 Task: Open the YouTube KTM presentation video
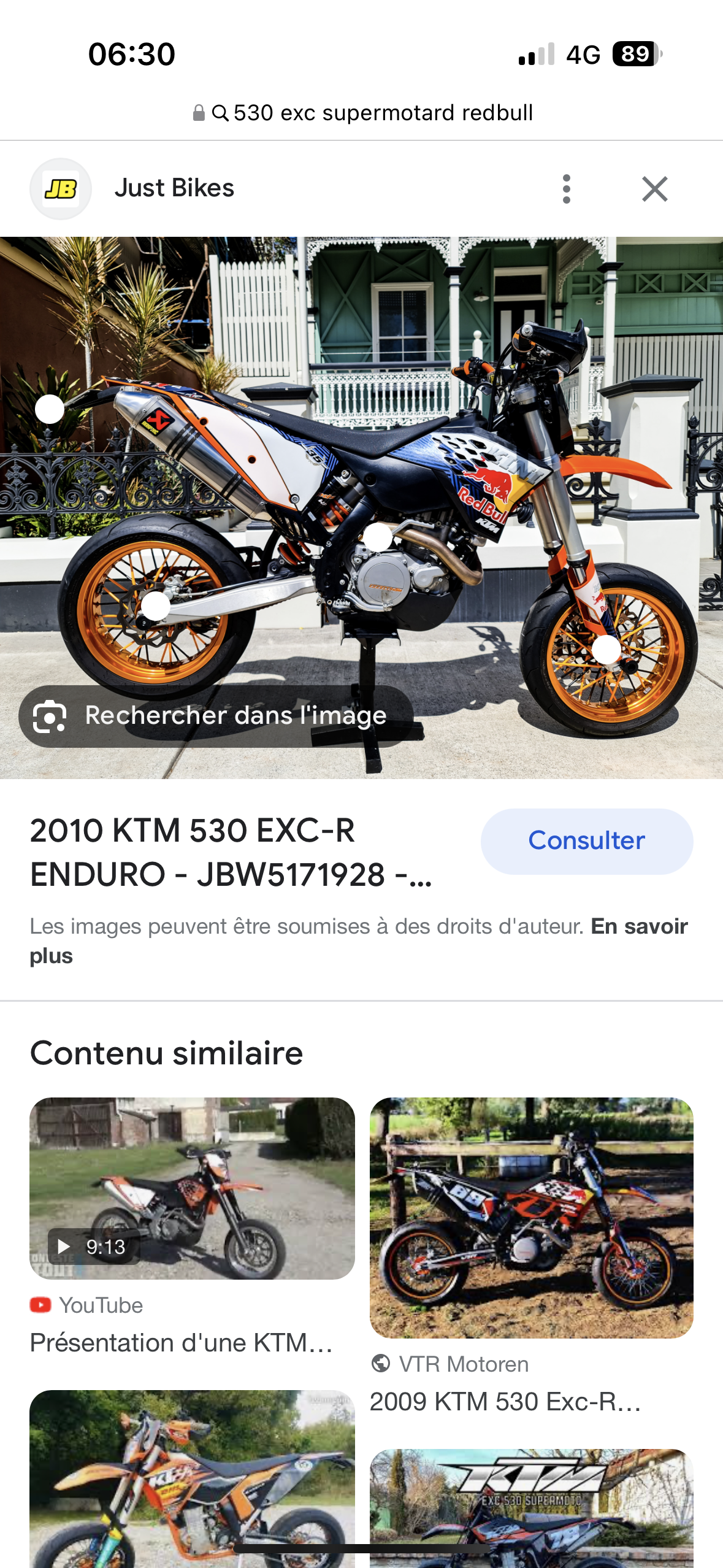192,1188
